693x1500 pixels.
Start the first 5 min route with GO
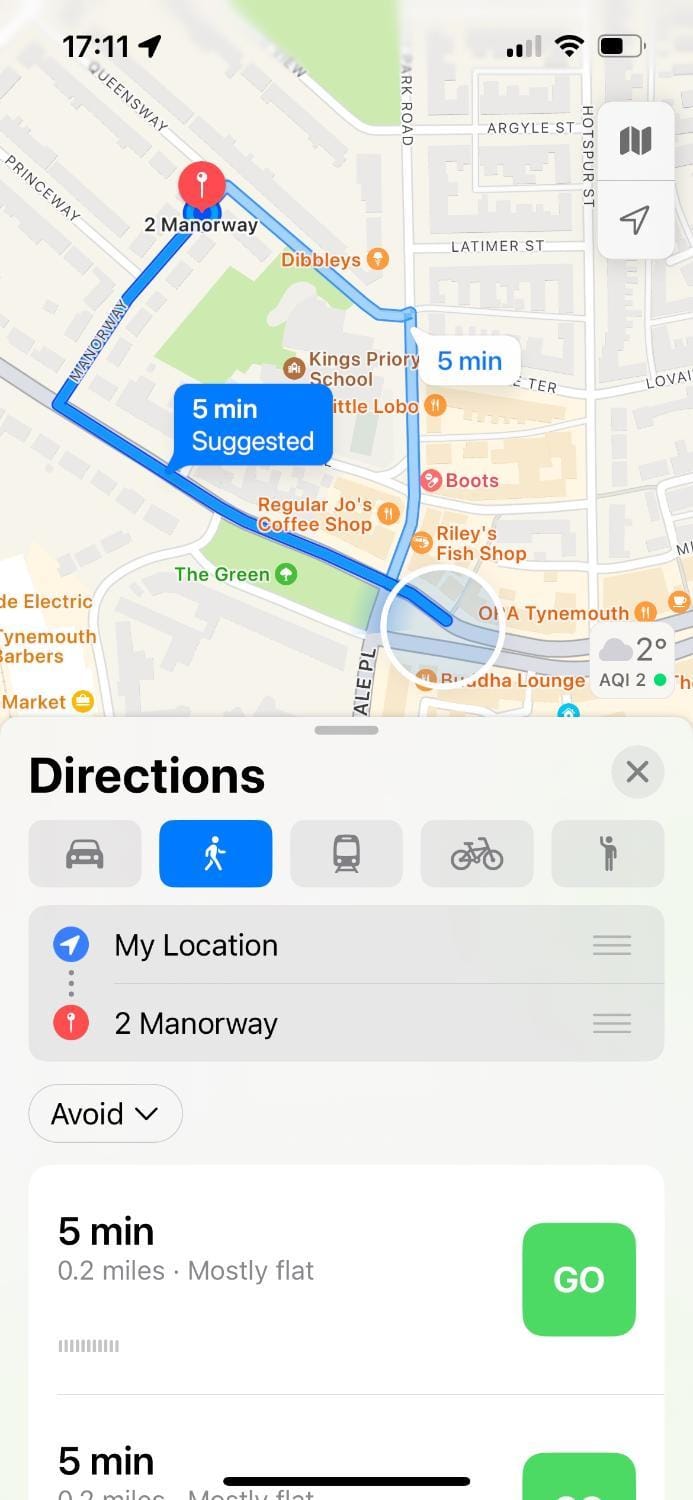[579, 1279]
